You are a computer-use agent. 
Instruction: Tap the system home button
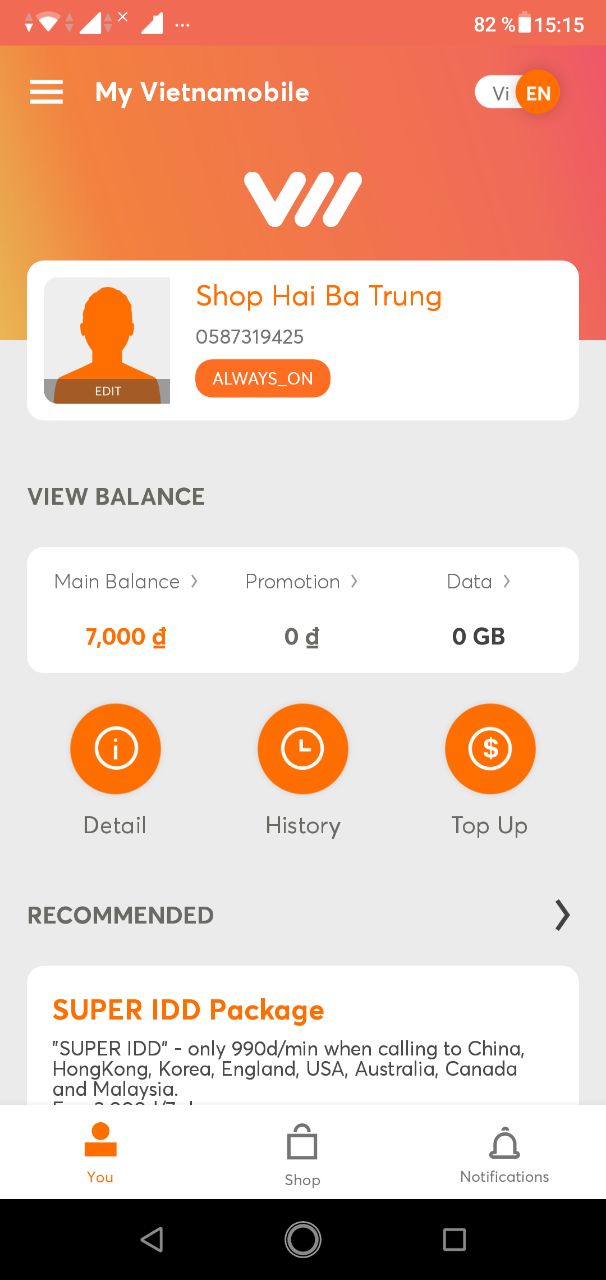[303, 1240]
